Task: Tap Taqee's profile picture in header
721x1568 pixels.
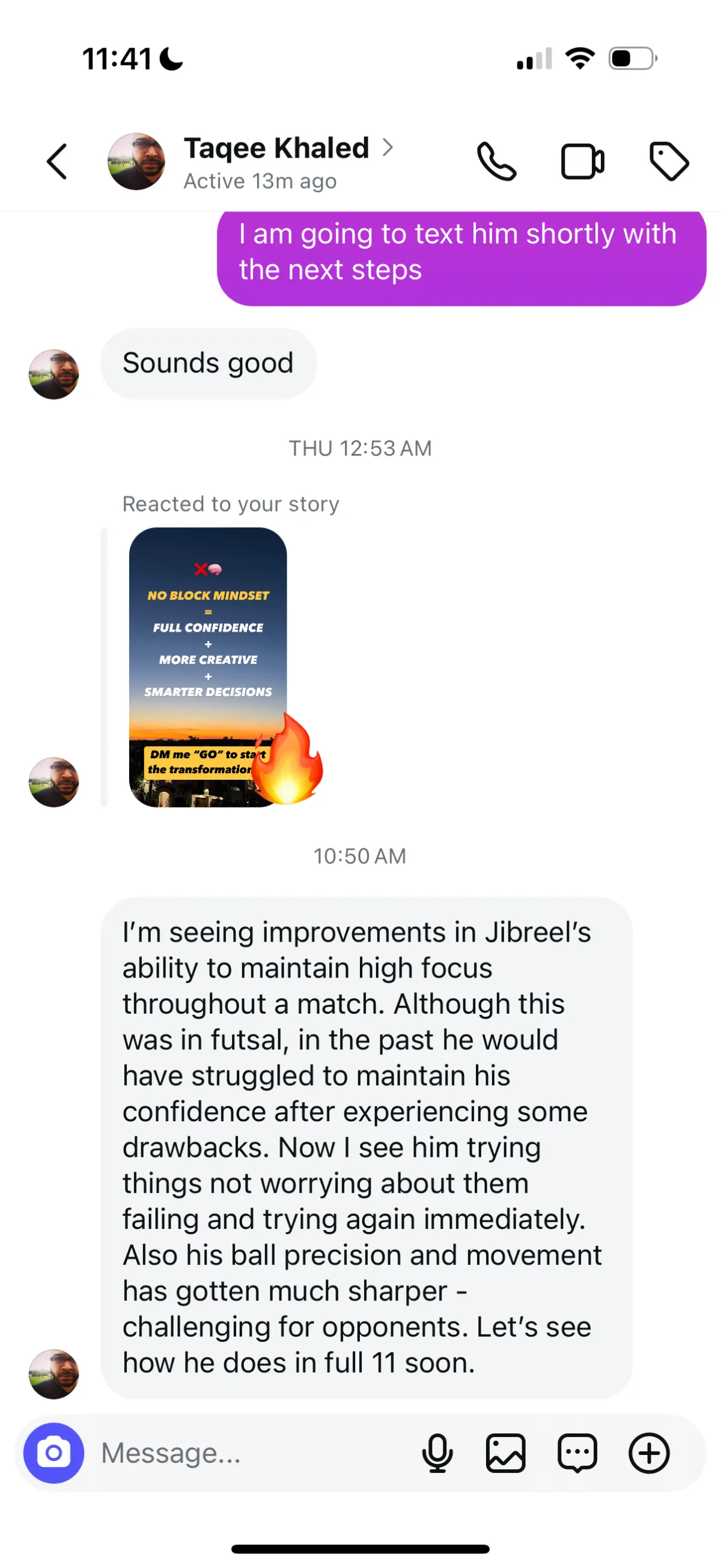Action: 136,162
